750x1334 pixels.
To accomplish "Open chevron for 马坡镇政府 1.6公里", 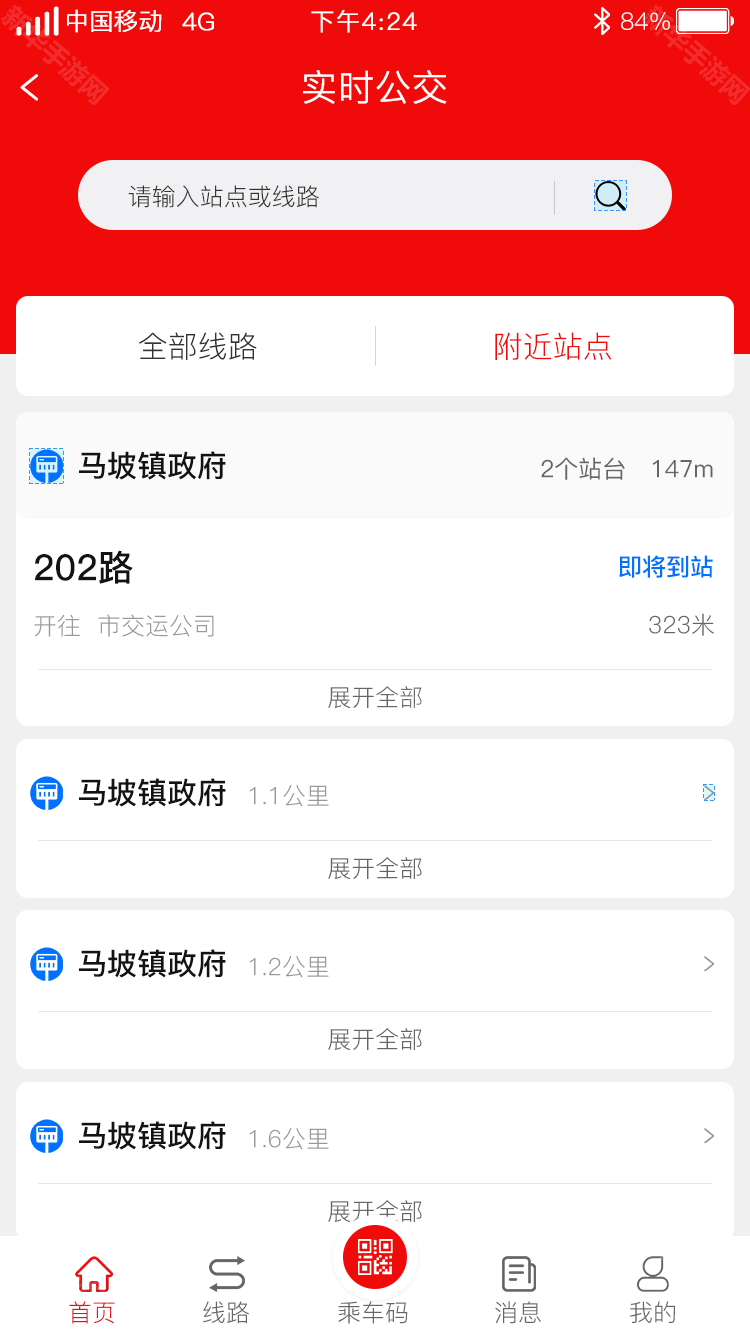I will coord(708,1136).
